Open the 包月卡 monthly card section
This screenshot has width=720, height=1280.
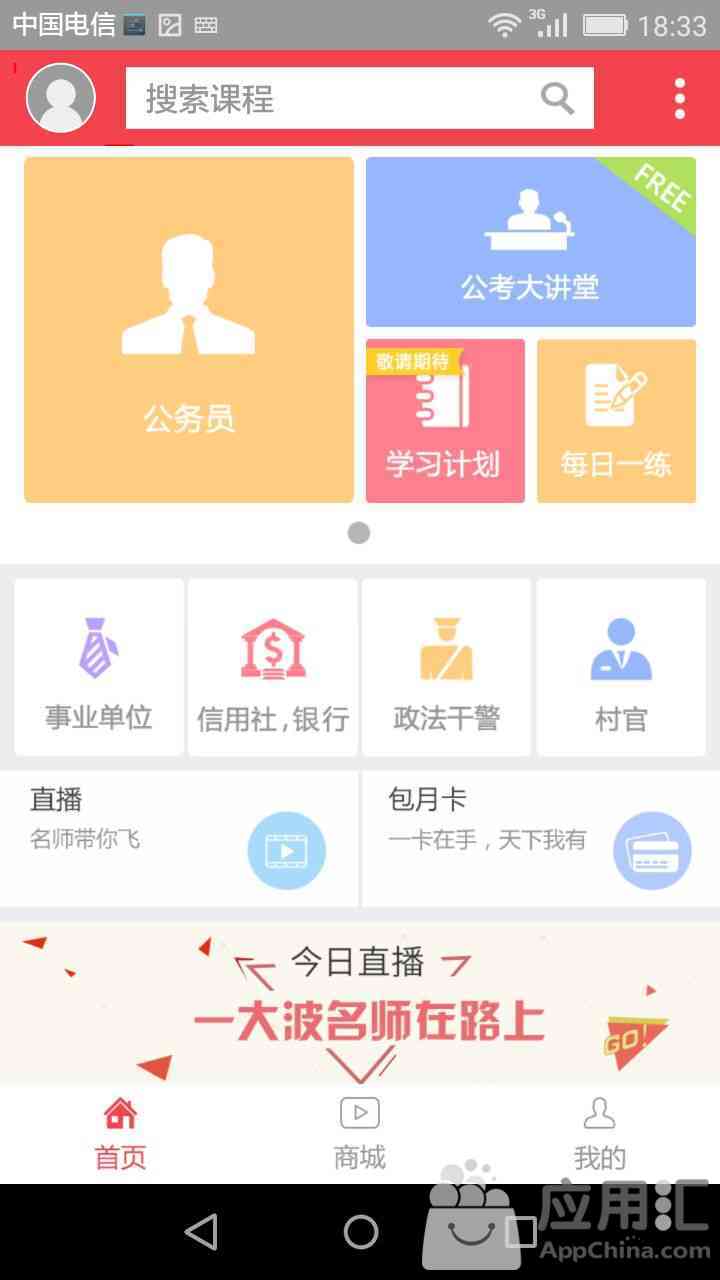point(540,838)
